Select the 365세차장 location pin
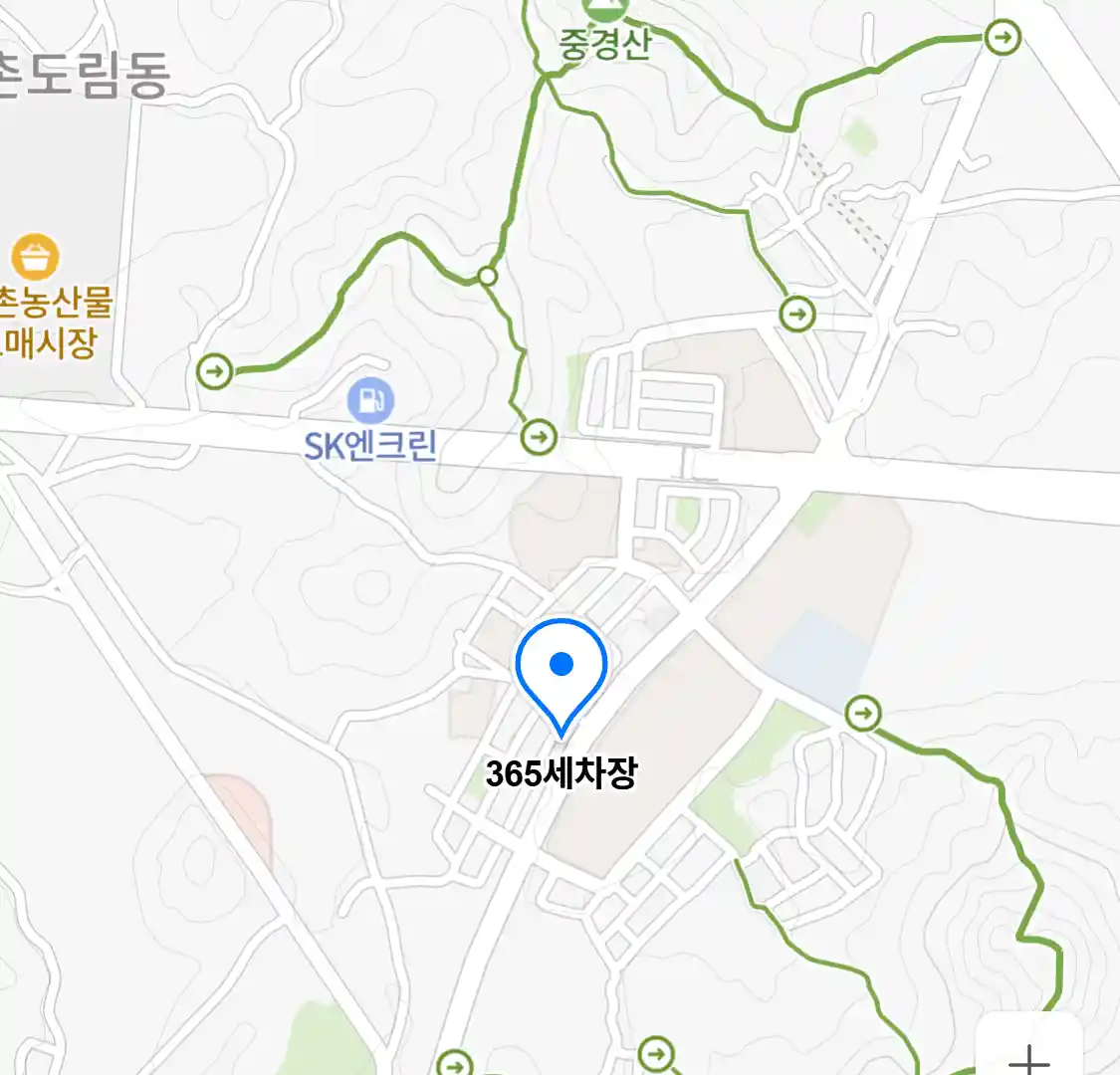 point(561,669)
